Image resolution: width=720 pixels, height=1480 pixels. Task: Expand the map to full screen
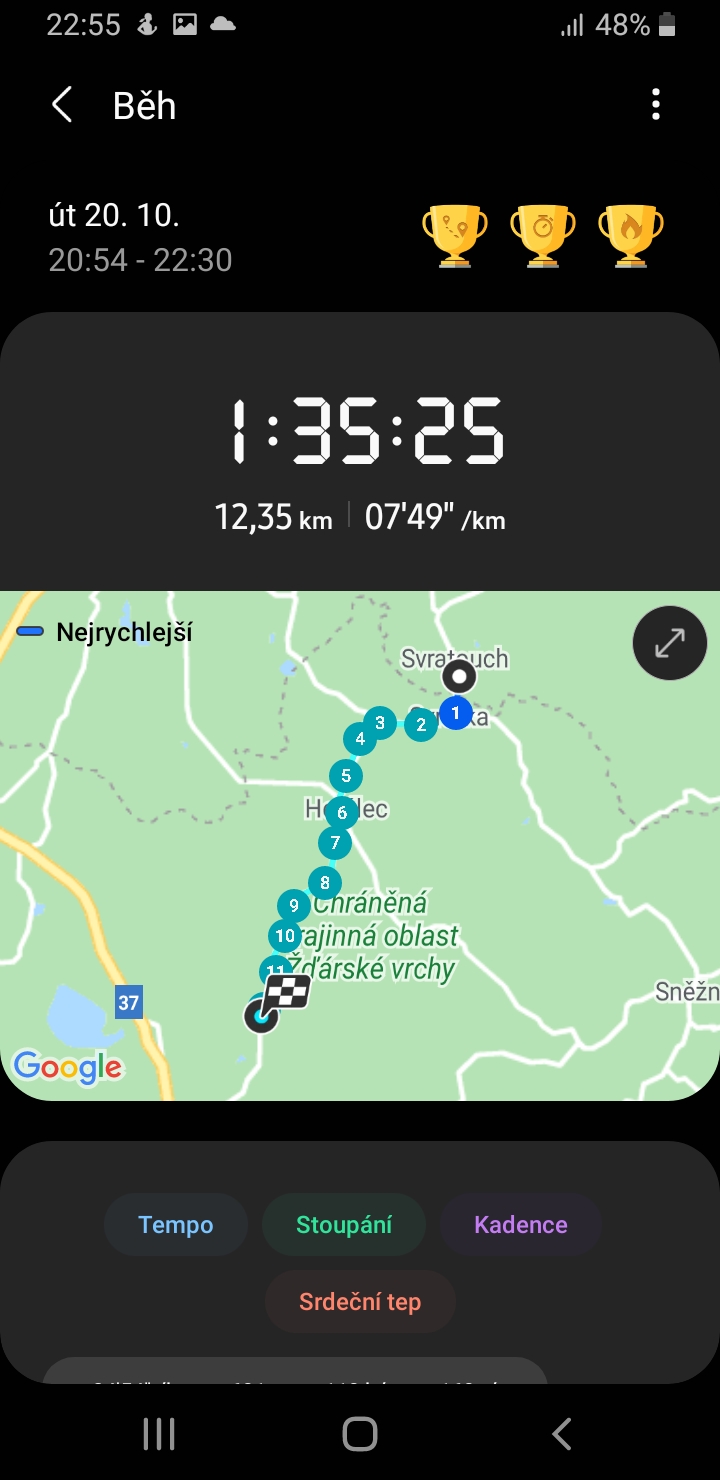(x=669, y=643)
